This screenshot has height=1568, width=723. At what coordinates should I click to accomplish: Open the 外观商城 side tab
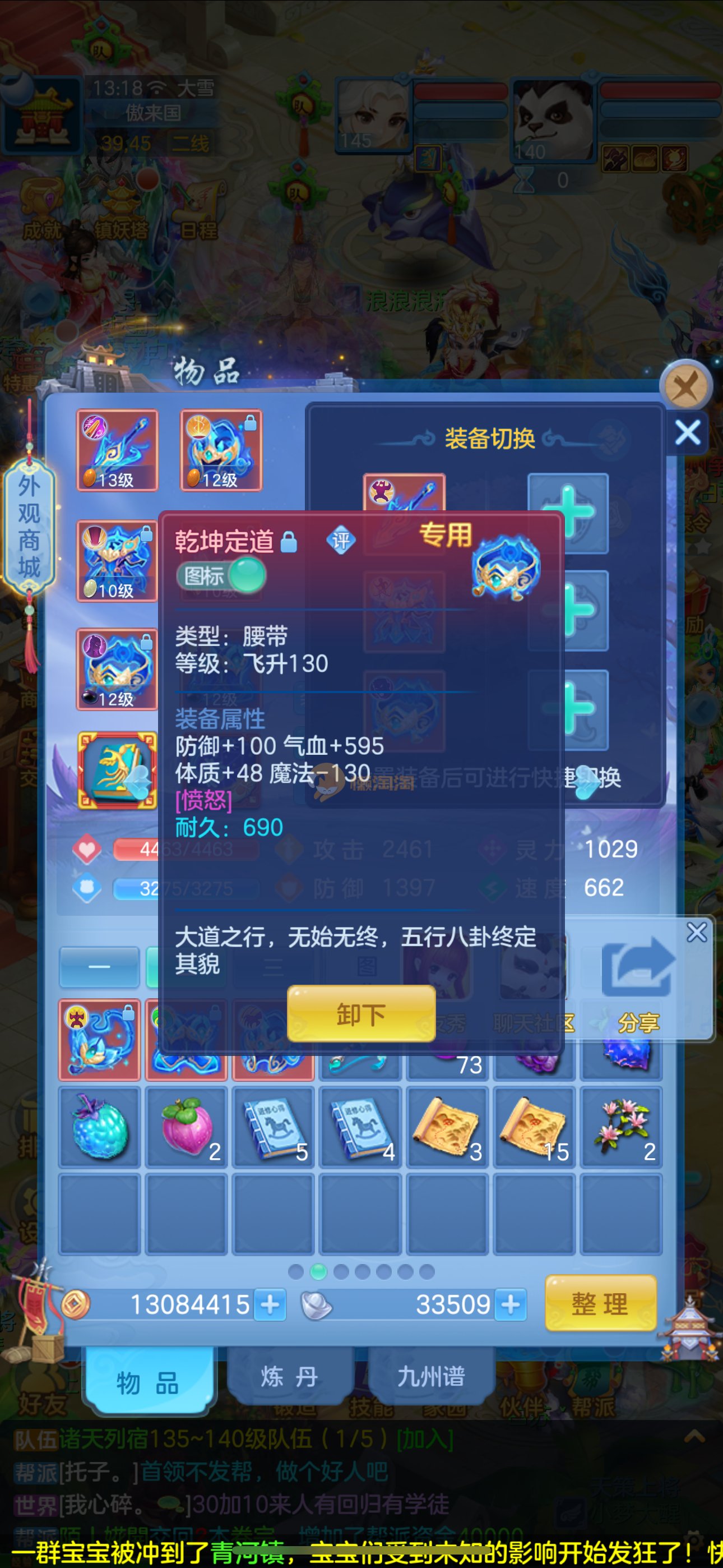(x=29, y=527)
